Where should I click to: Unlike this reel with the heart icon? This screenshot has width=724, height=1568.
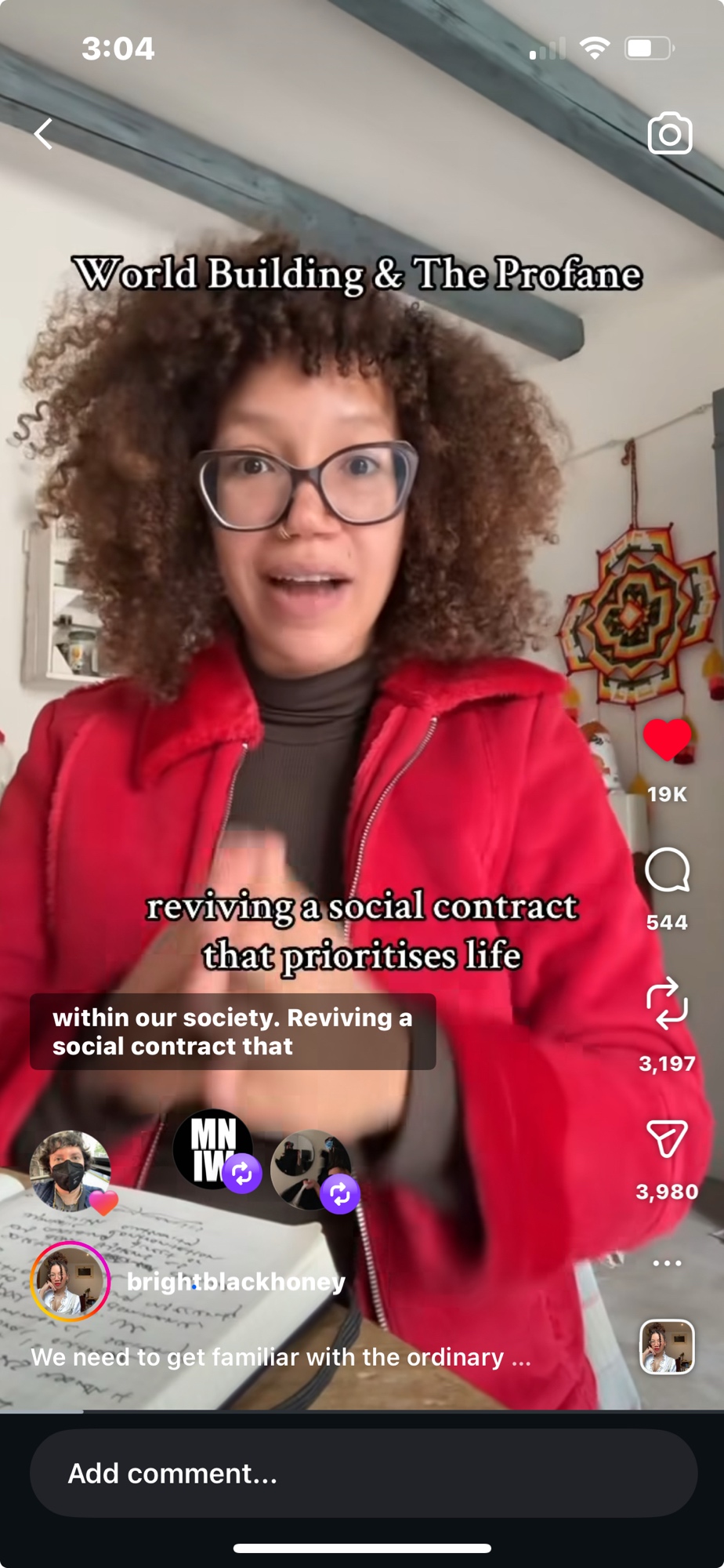667,740
